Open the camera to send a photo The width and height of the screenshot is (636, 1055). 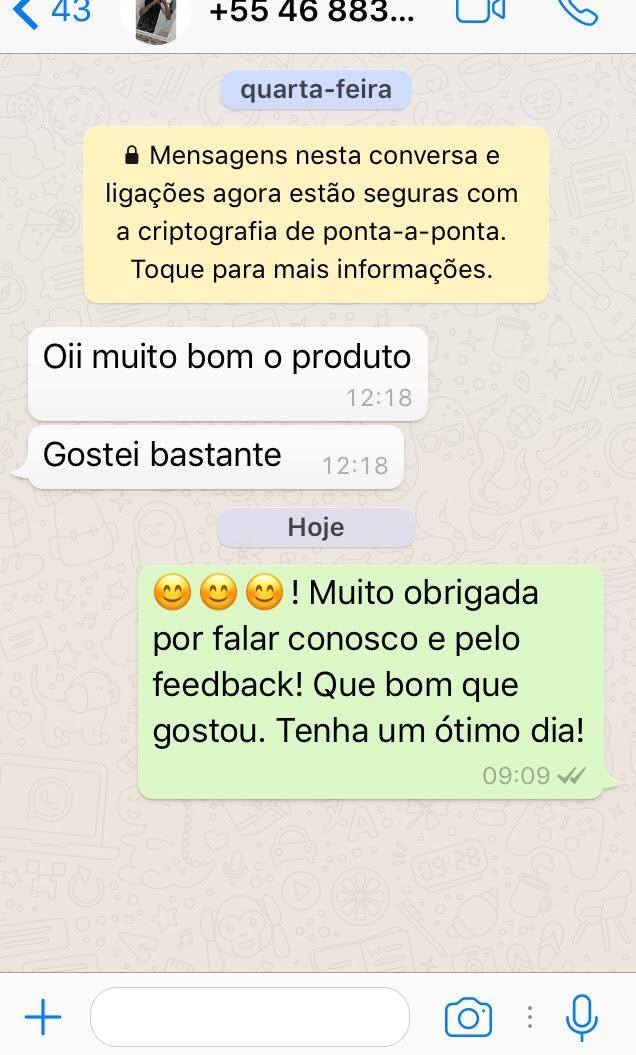pyautogui.click(x=468, y=1018)
